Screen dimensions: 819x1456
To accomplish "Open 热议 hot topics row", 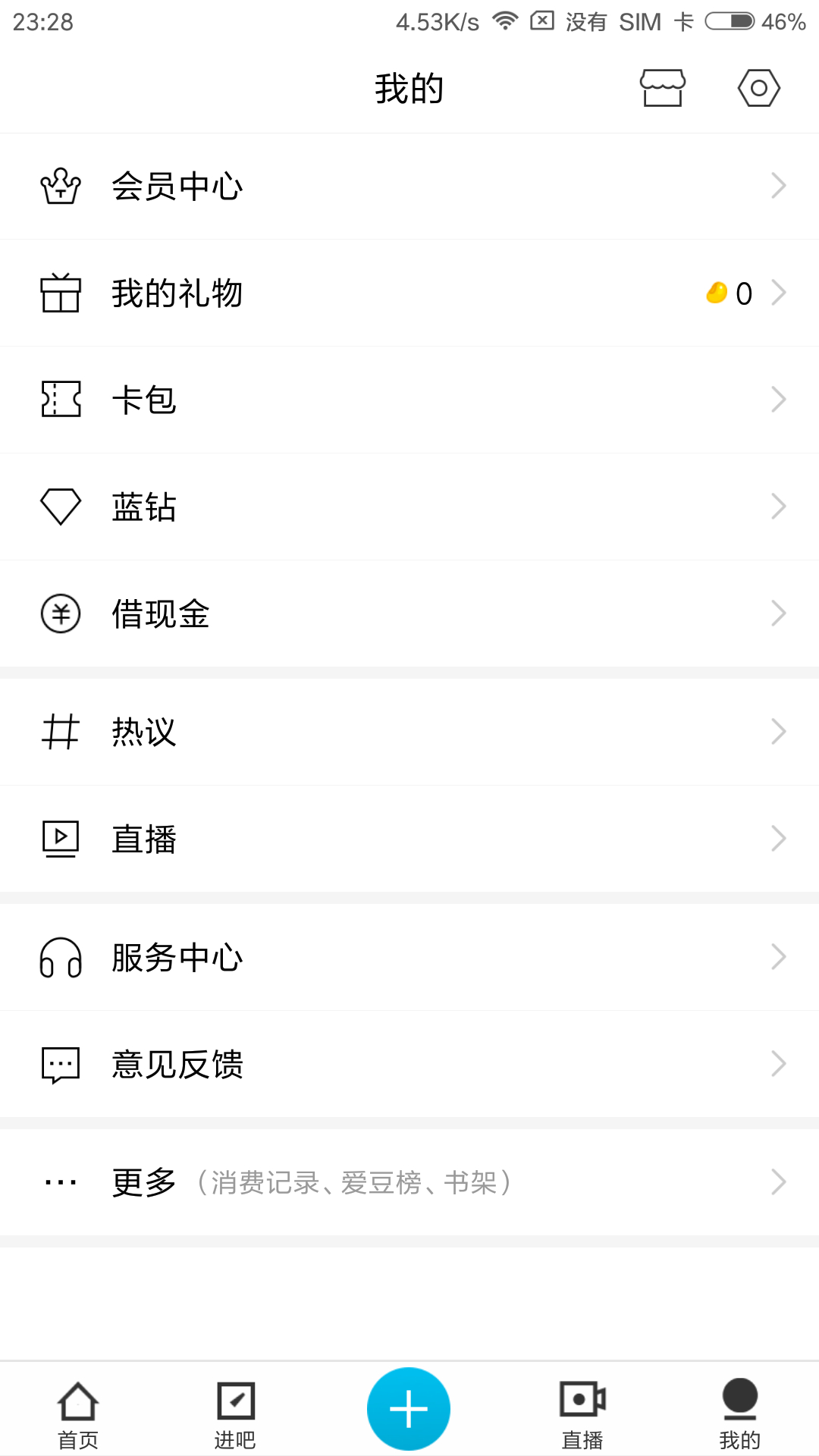I will click(x=409, y=732).
